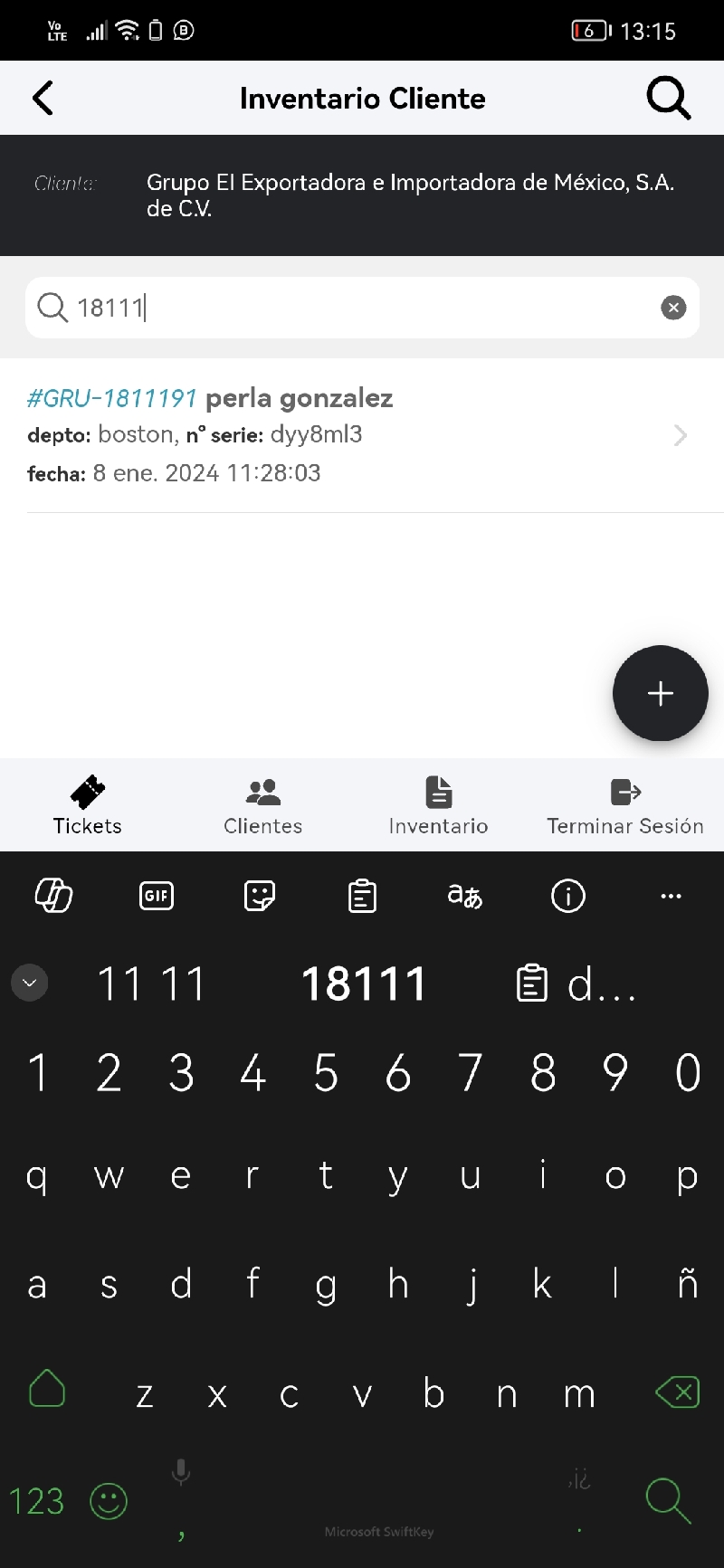
Task: Focus the inventory search field
Action: click(x=362, y=308)
